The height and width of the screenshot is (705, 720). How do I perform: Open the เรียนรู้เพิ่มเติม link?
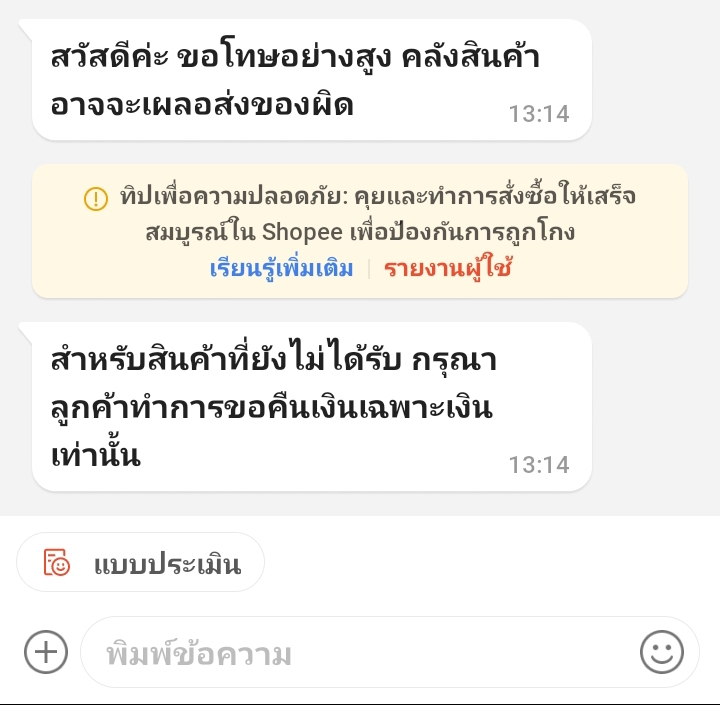[x=281, y=268]
